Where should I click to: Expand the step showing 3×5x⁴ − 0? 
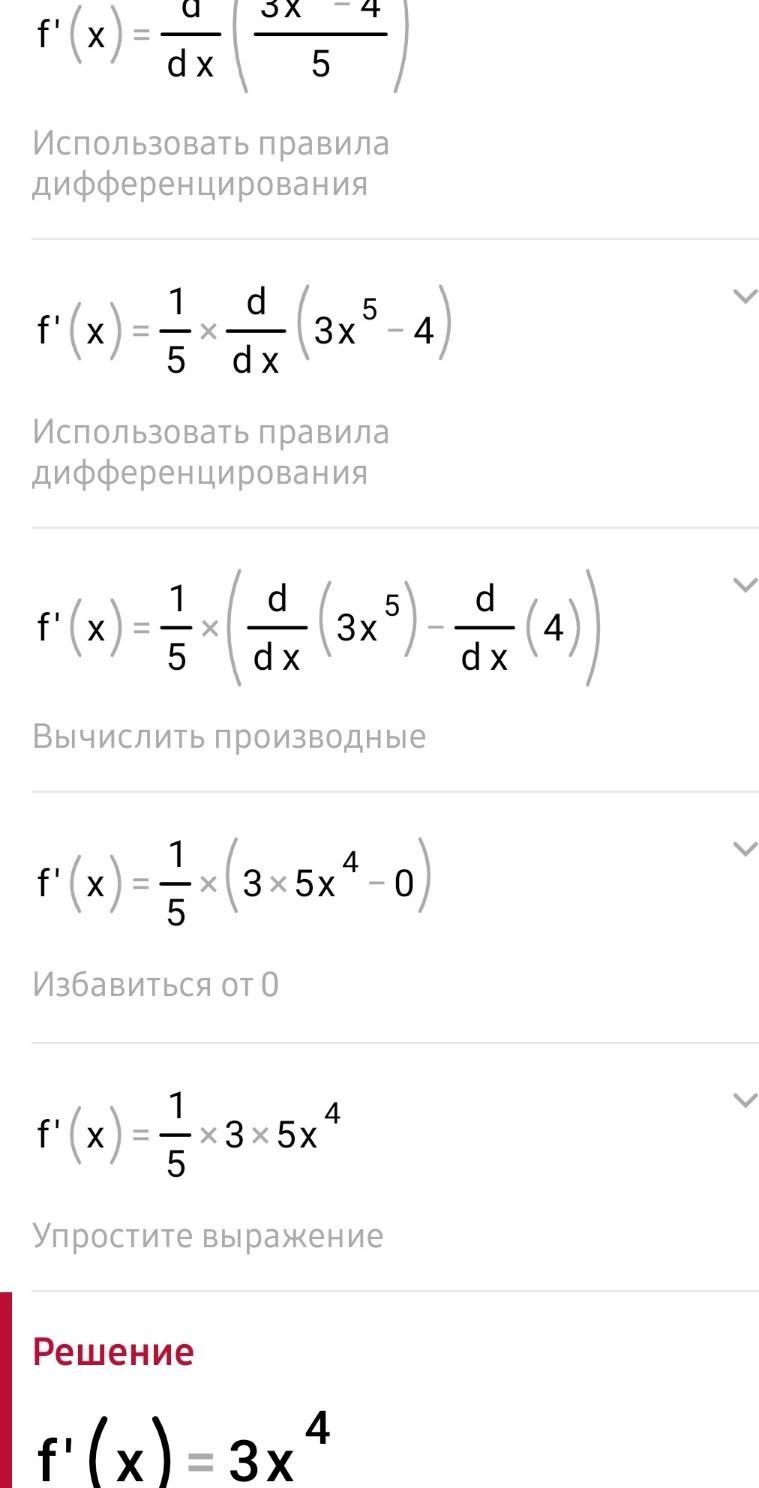click(x=744, y=849)
